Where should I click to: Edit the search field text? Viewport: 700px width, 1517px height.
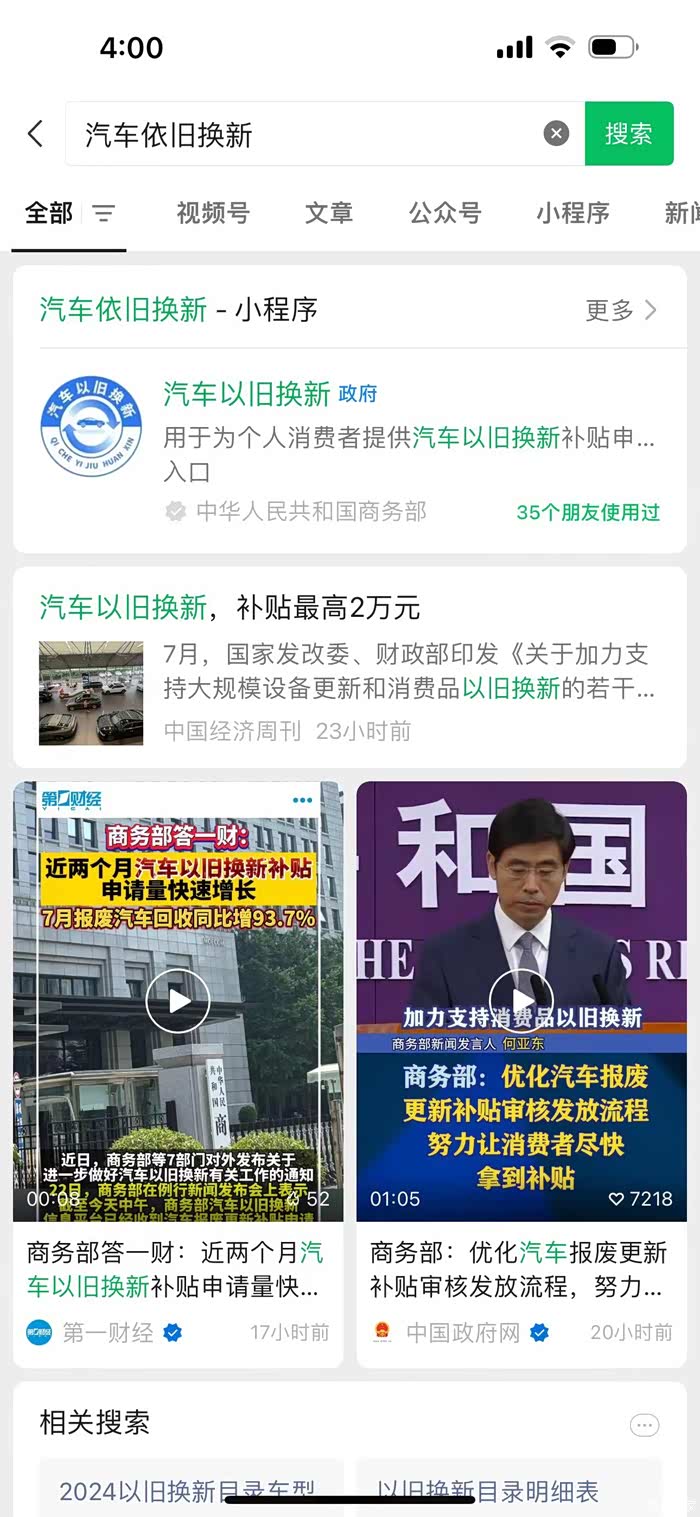coord(300,134)
